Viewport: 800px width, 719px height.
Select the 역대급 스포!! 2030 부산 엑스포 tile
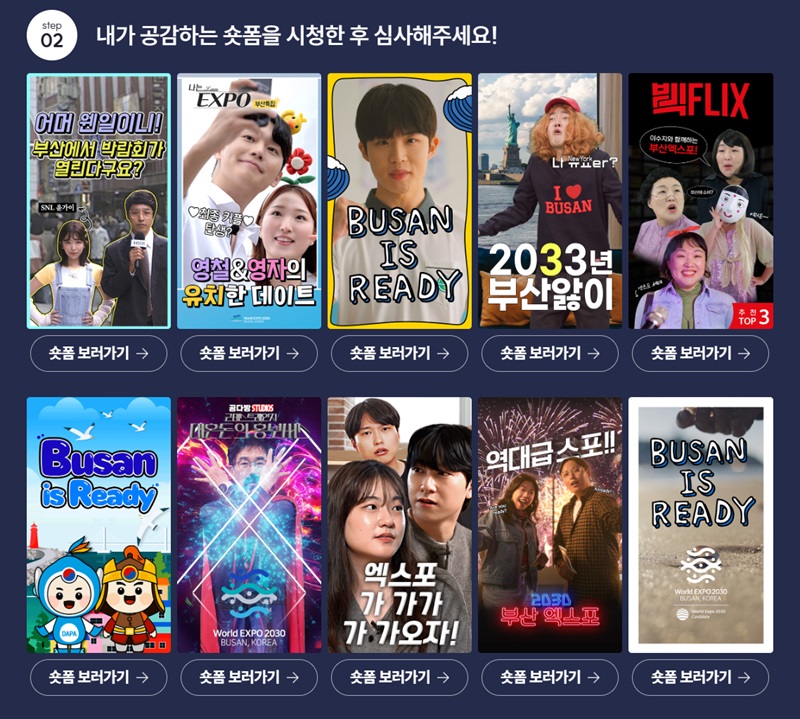pyautogui.click(x=549, y=524)
